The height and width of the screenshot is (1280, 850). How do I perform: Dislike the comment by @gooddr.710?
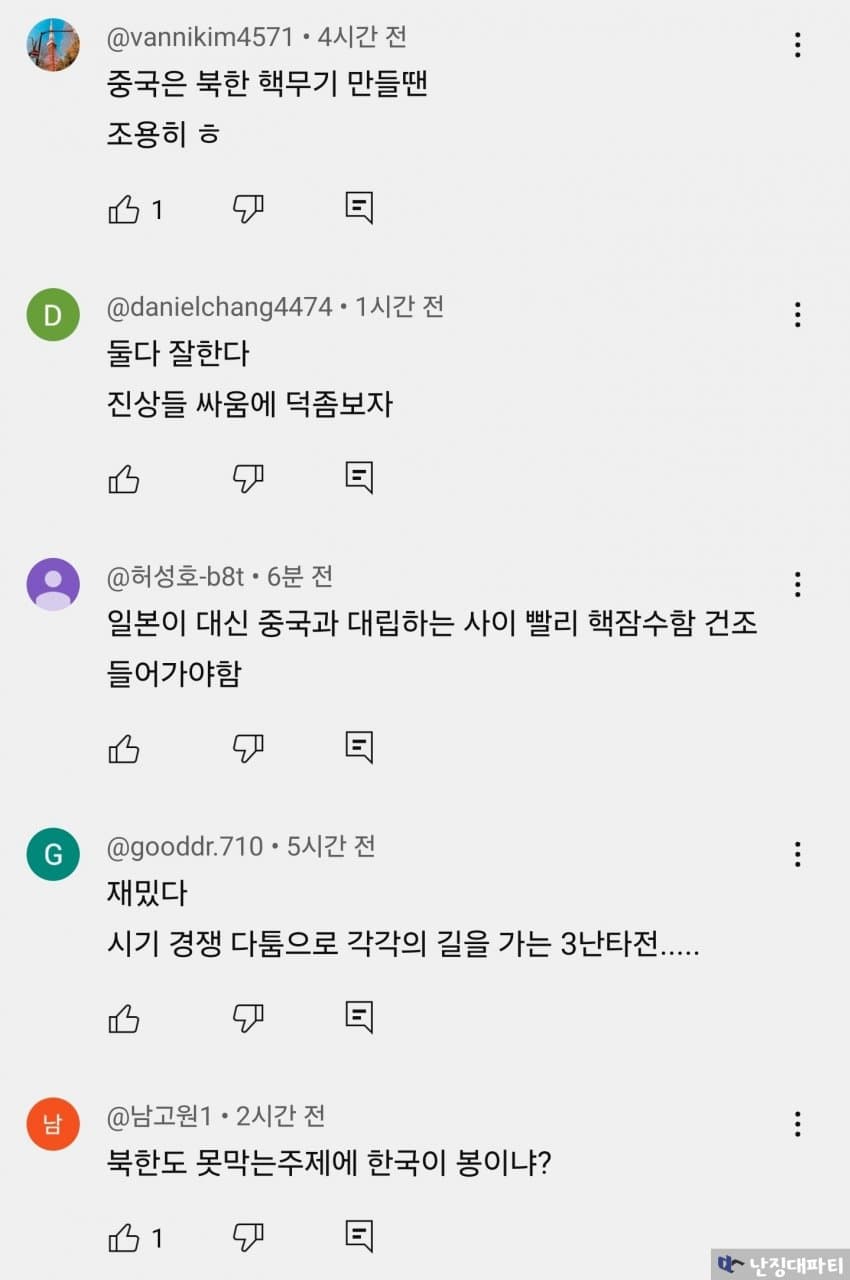pos(248,1018)
